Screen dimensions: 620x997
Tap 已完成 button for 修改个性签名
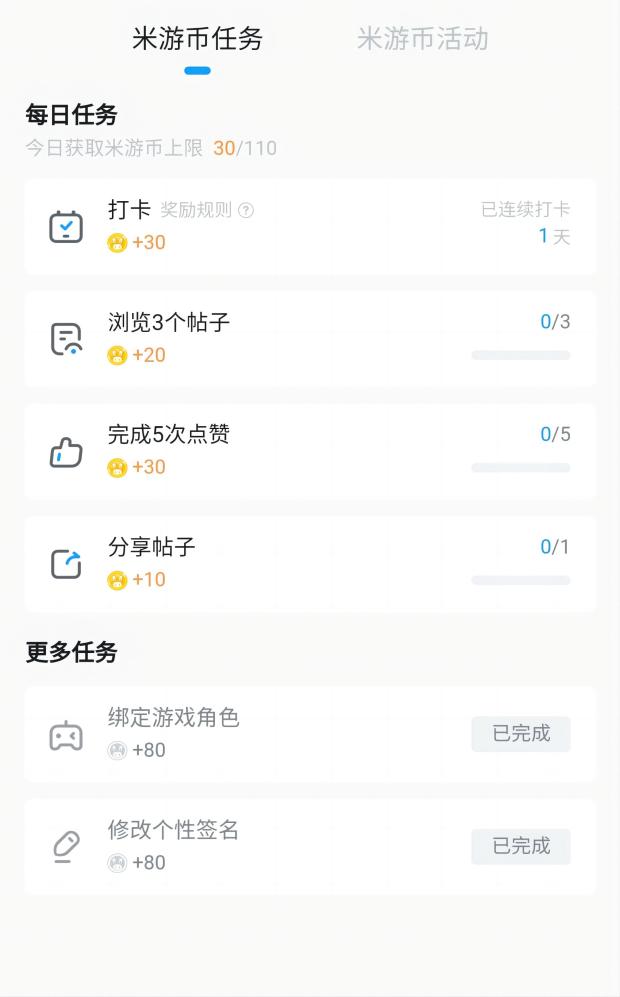pyautogui.click(x=521, y=846)
